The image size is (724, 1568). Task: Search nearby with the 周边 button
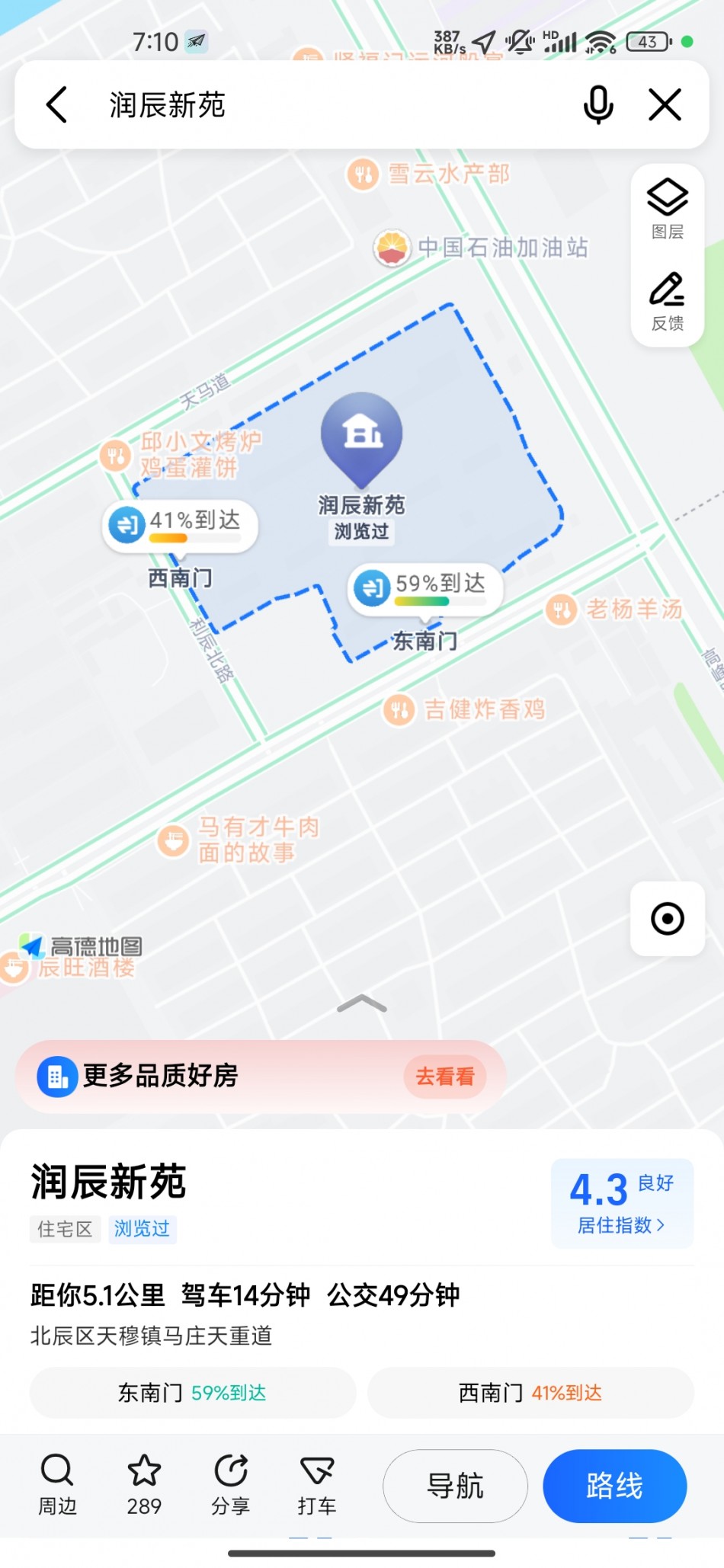coord(57,1485)
